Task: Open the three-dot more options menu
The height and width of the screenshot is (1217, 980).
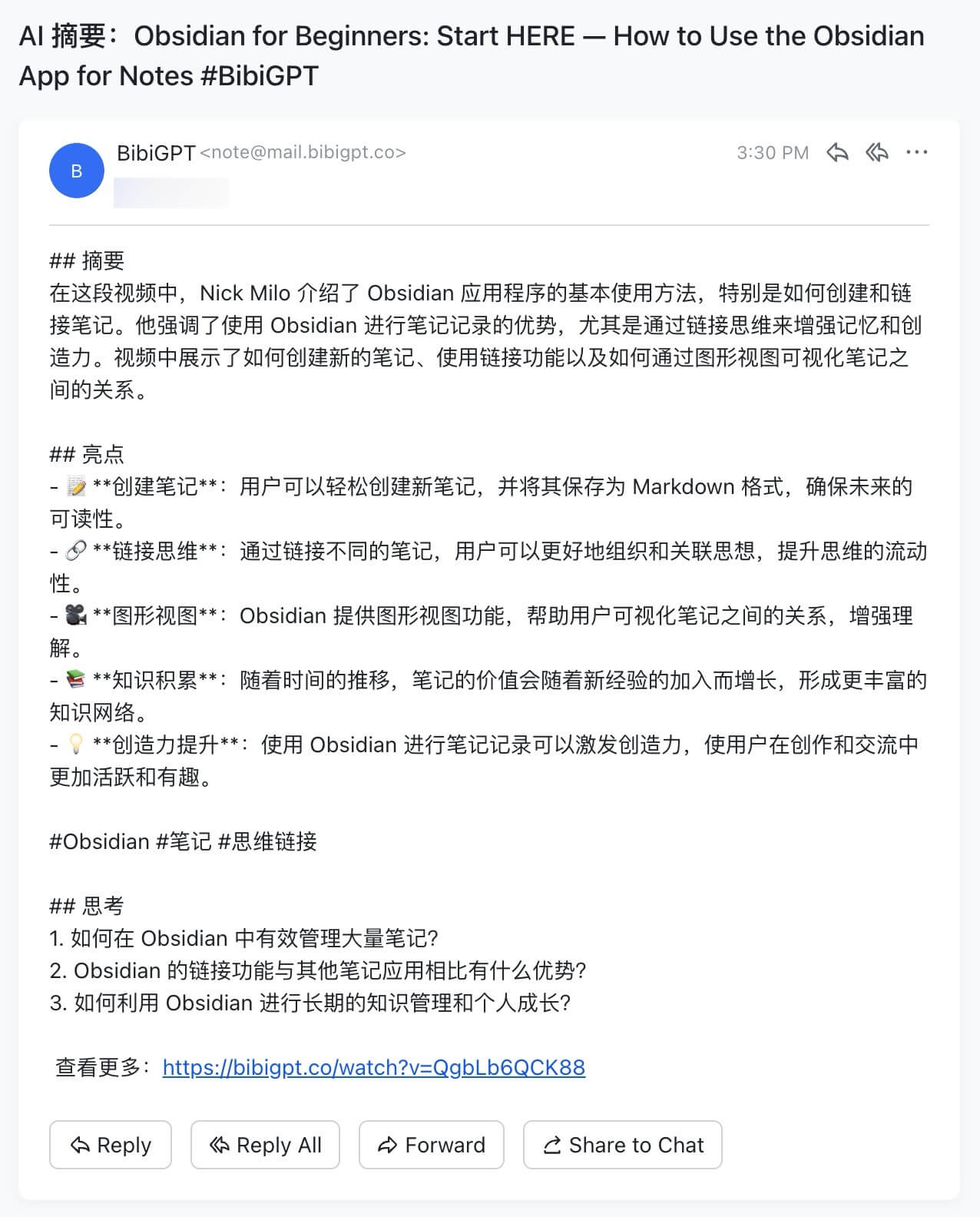Action: 917,152
